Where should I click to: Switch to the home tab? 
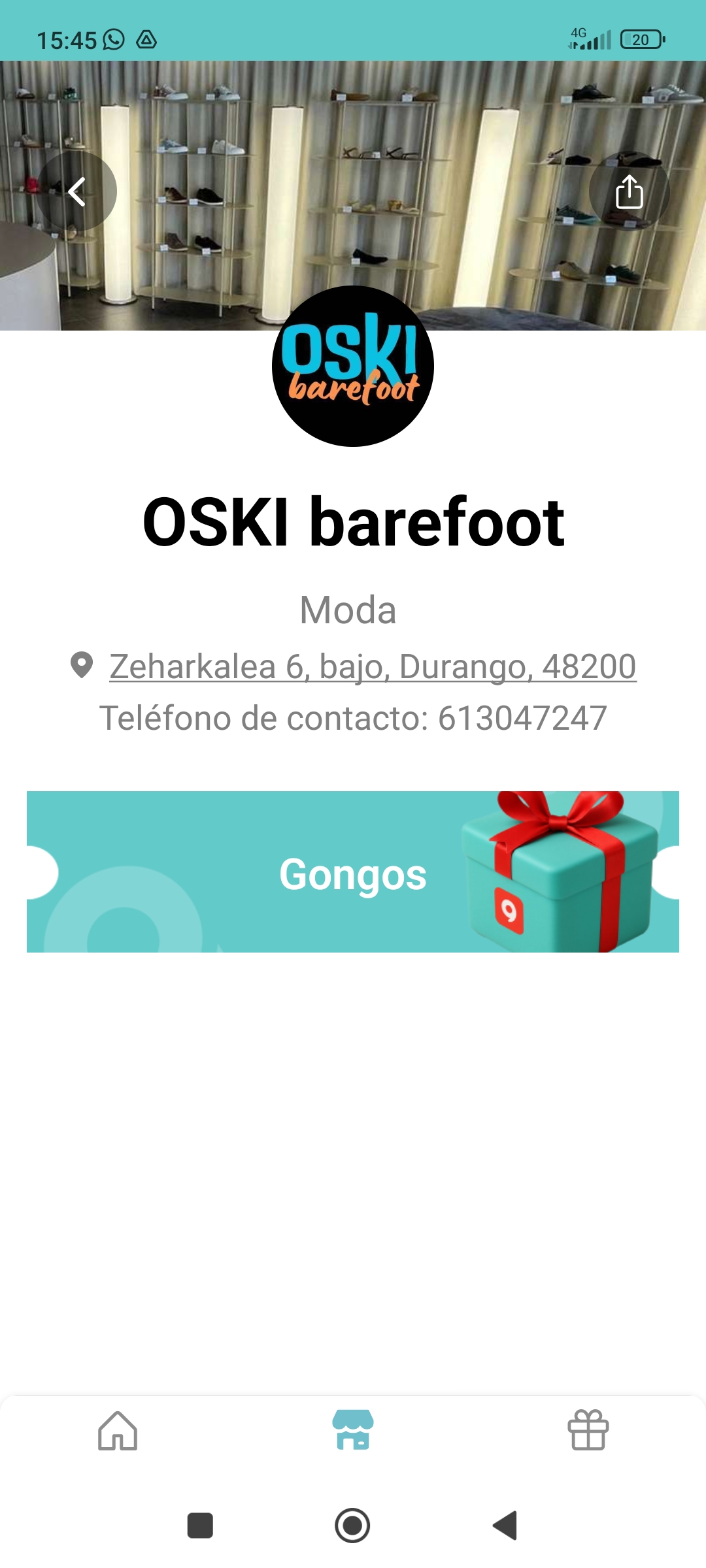pos(118,1431)
